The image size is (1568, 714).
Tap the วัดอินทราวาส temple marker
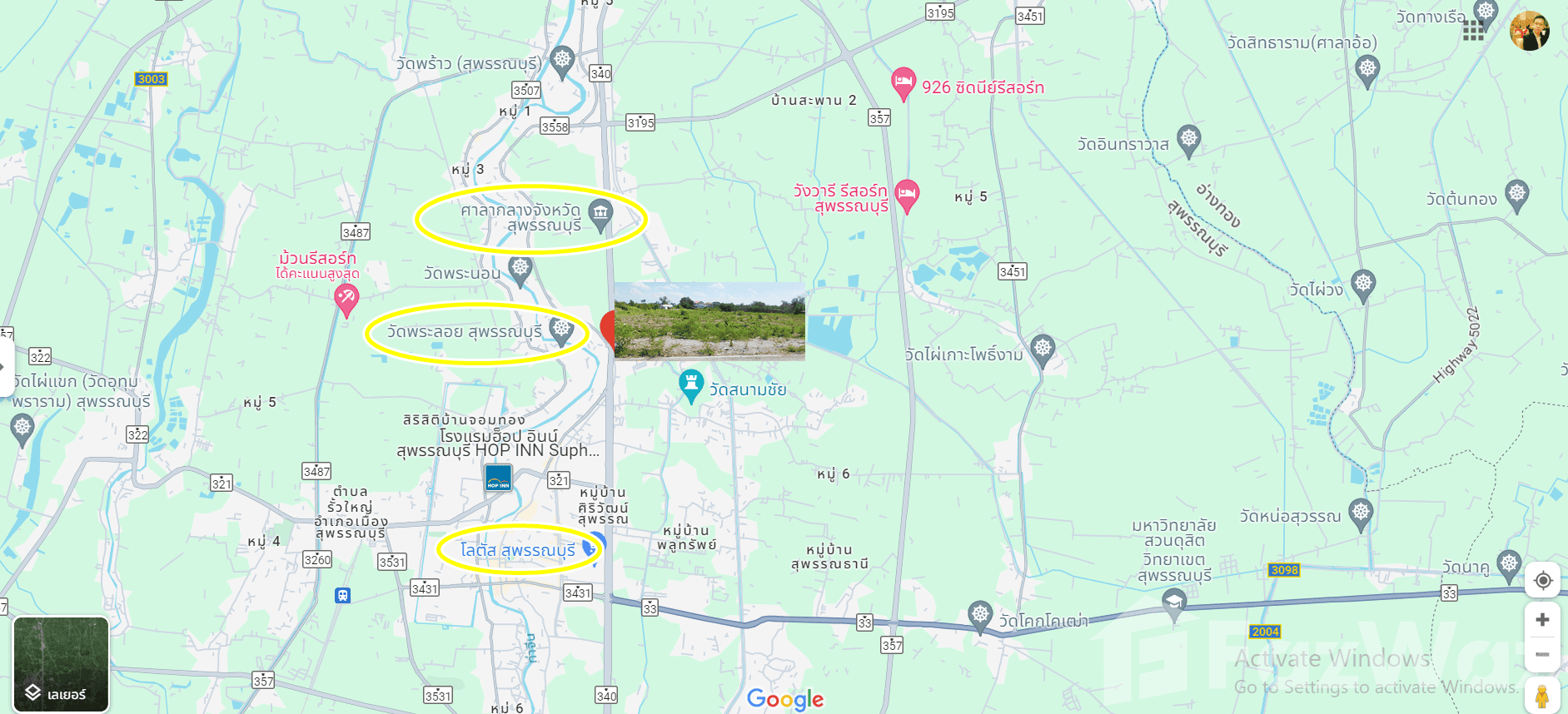1189,140
